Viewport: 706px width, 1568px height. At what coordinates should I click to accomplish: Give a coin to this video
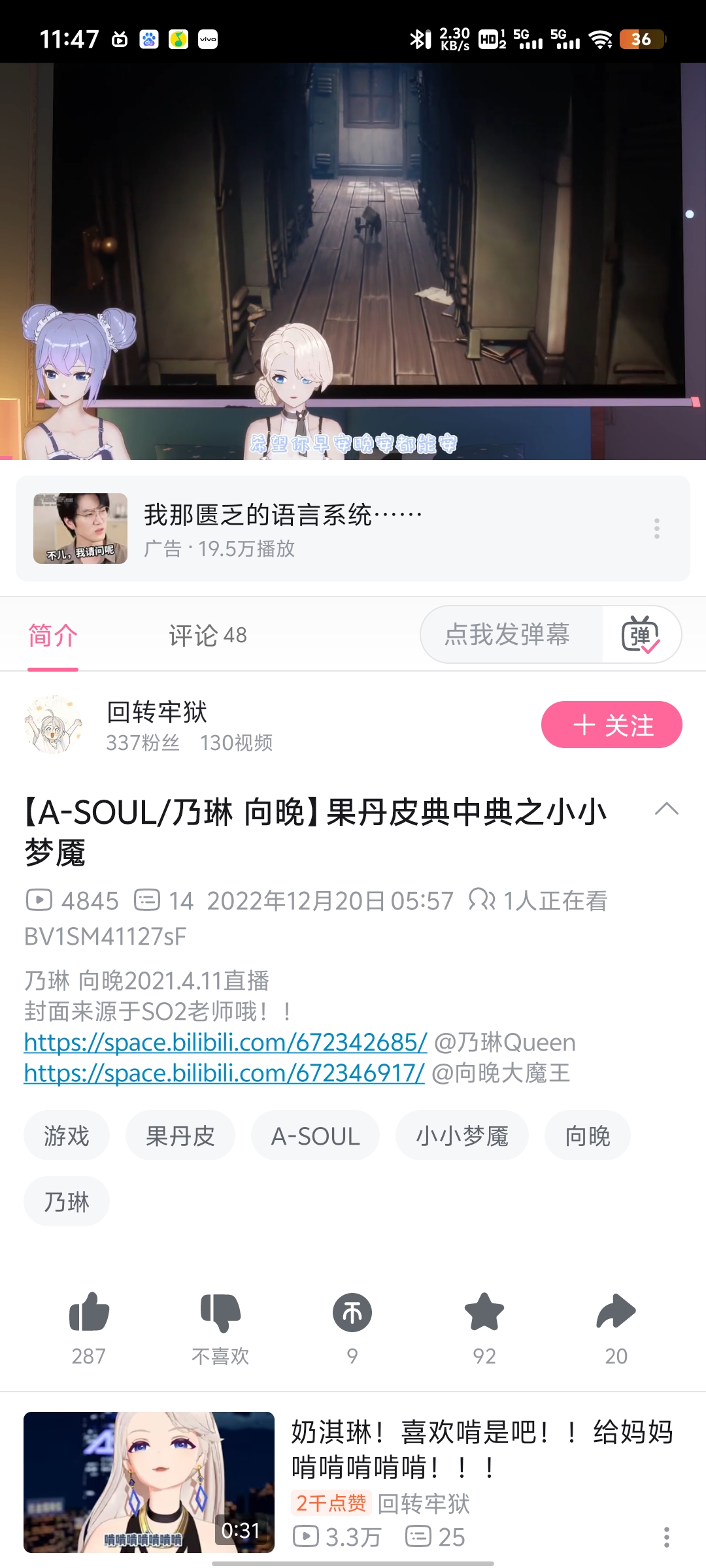point(352,1313)
